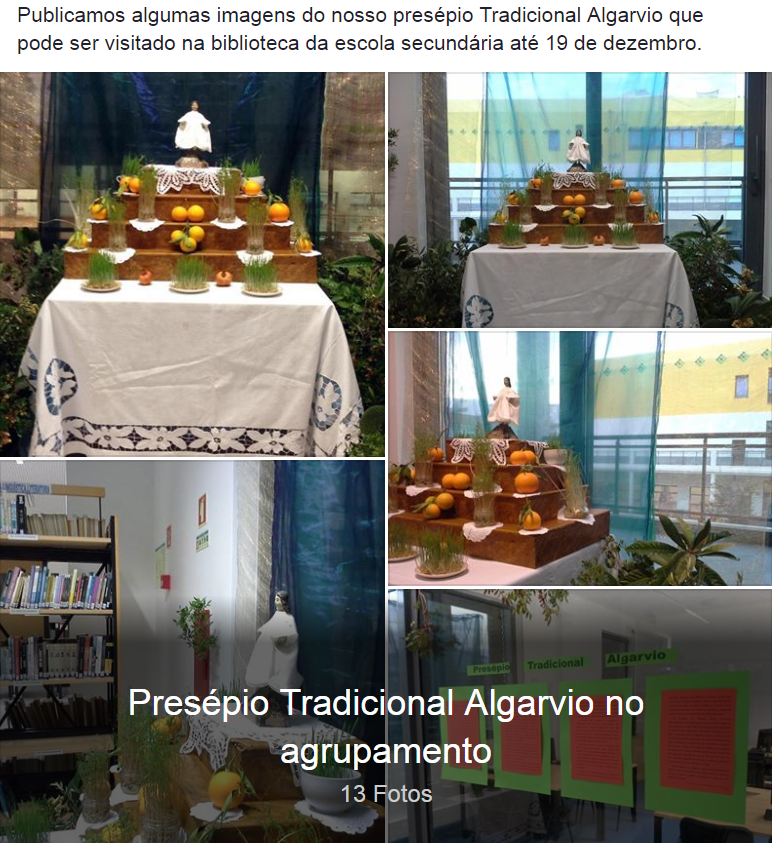View the close-up photo of oranges on steps

579,458
